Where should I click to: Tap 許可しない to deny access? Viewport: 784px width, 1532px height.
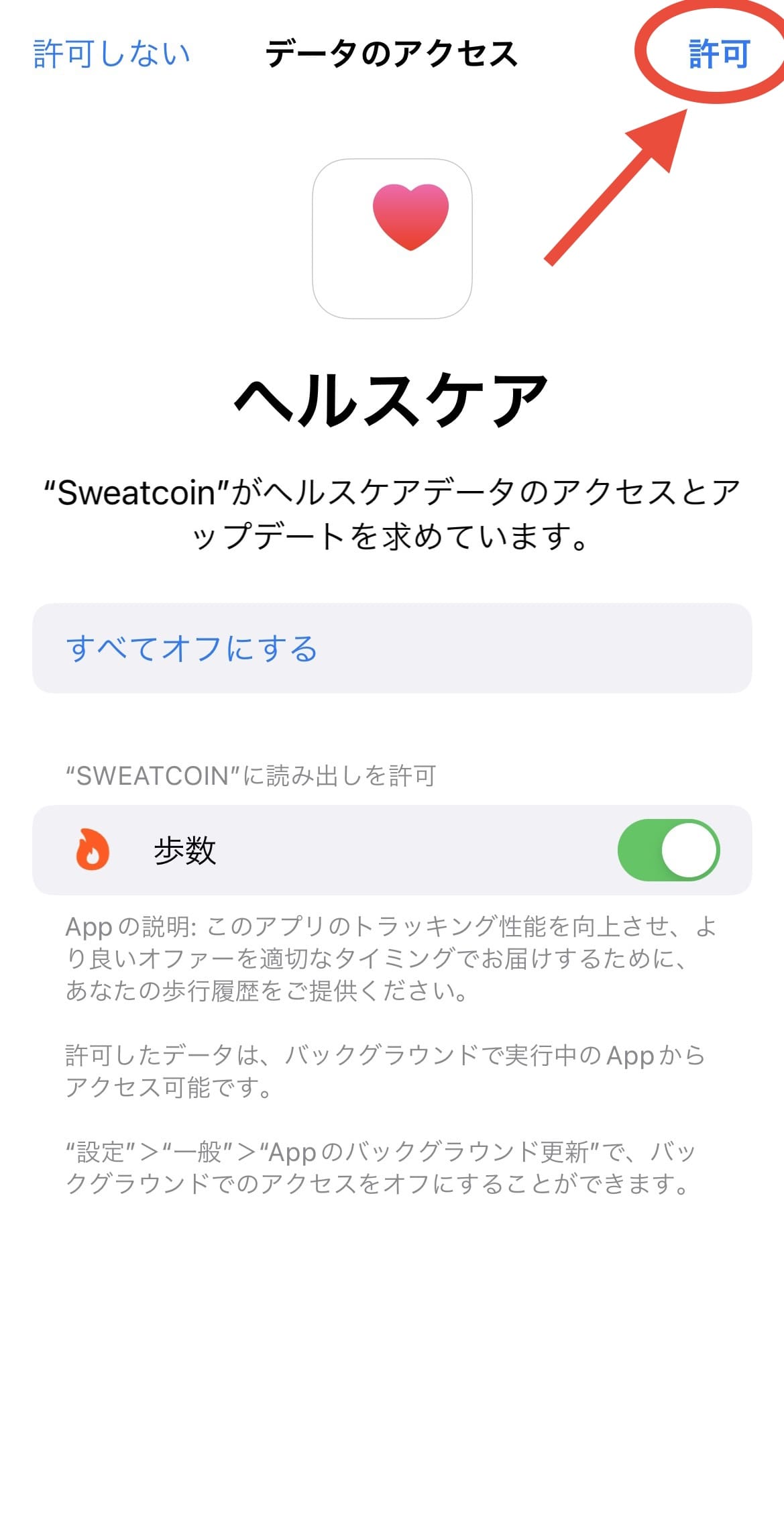tap(111, 54)
